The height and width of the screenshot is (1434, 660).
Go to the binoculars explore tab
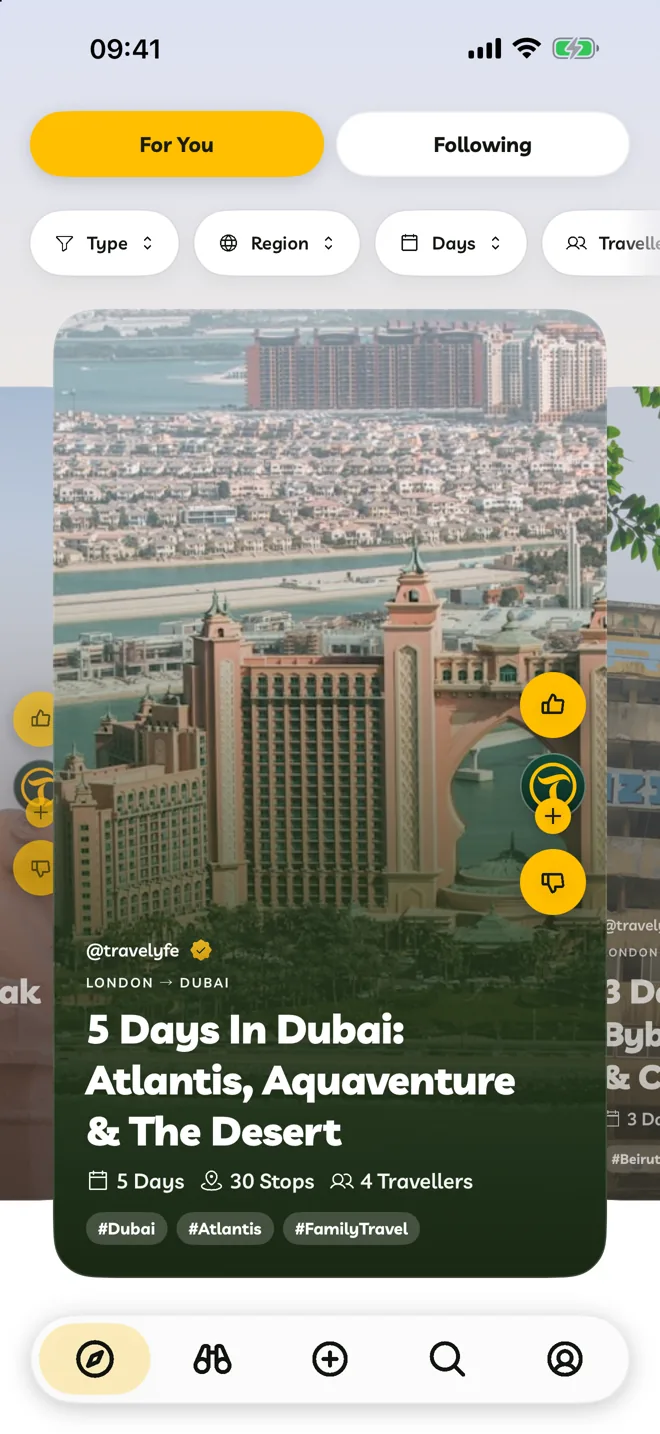coord(212,1359)
